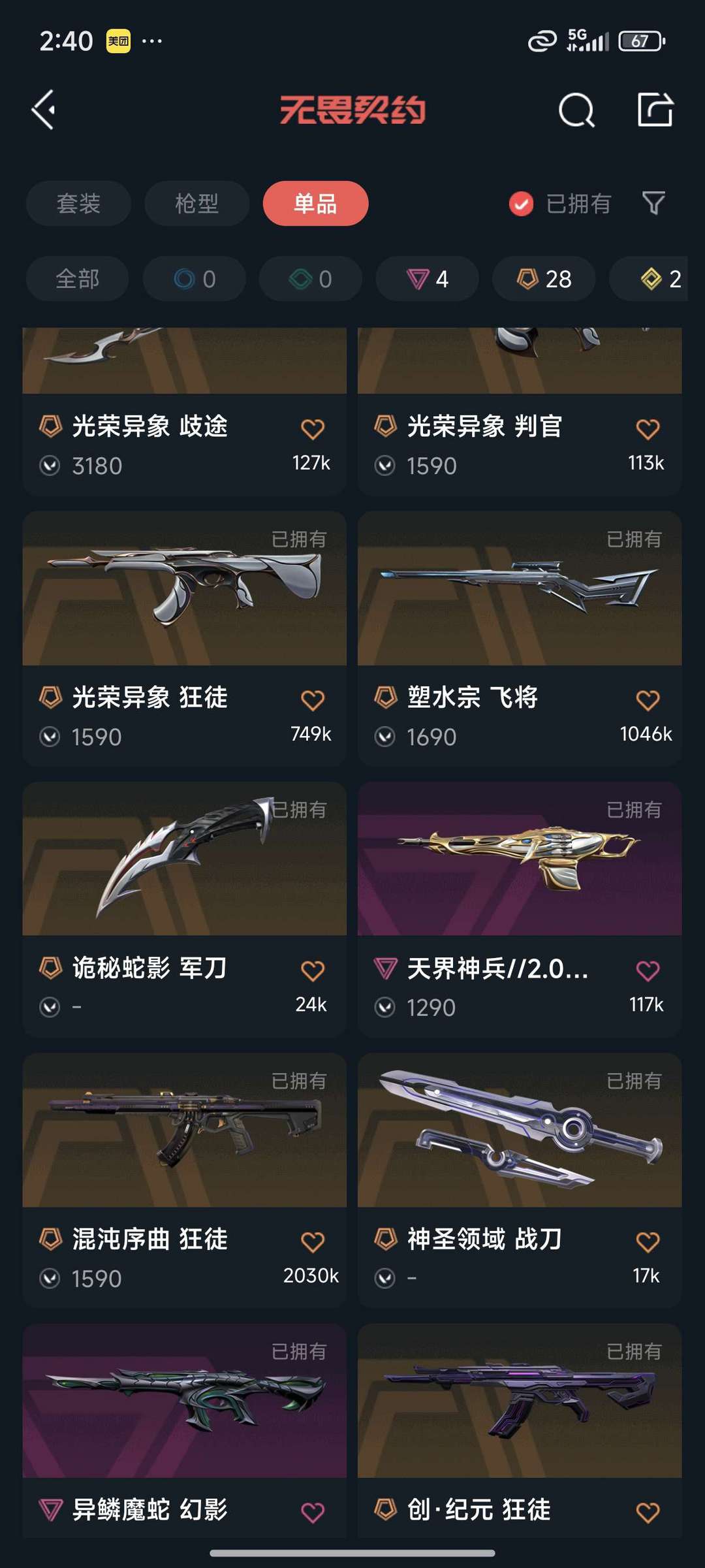Screen dimensions: 705x1568
Task: Tap the heart on 光荣异象 判官
Action: pyautogui.click(x=648, y=429)
